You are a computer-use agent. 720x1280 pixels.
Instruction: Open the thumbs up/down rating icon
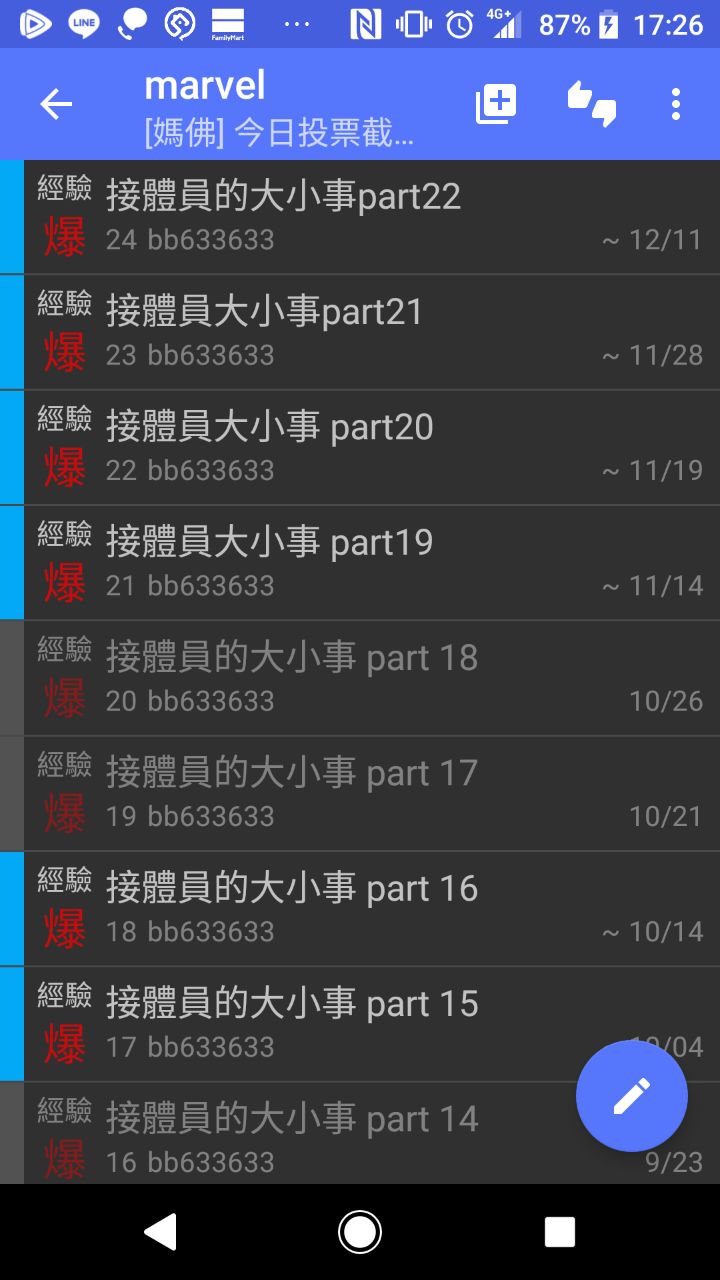pyautogui.click(x=591, y=104)
